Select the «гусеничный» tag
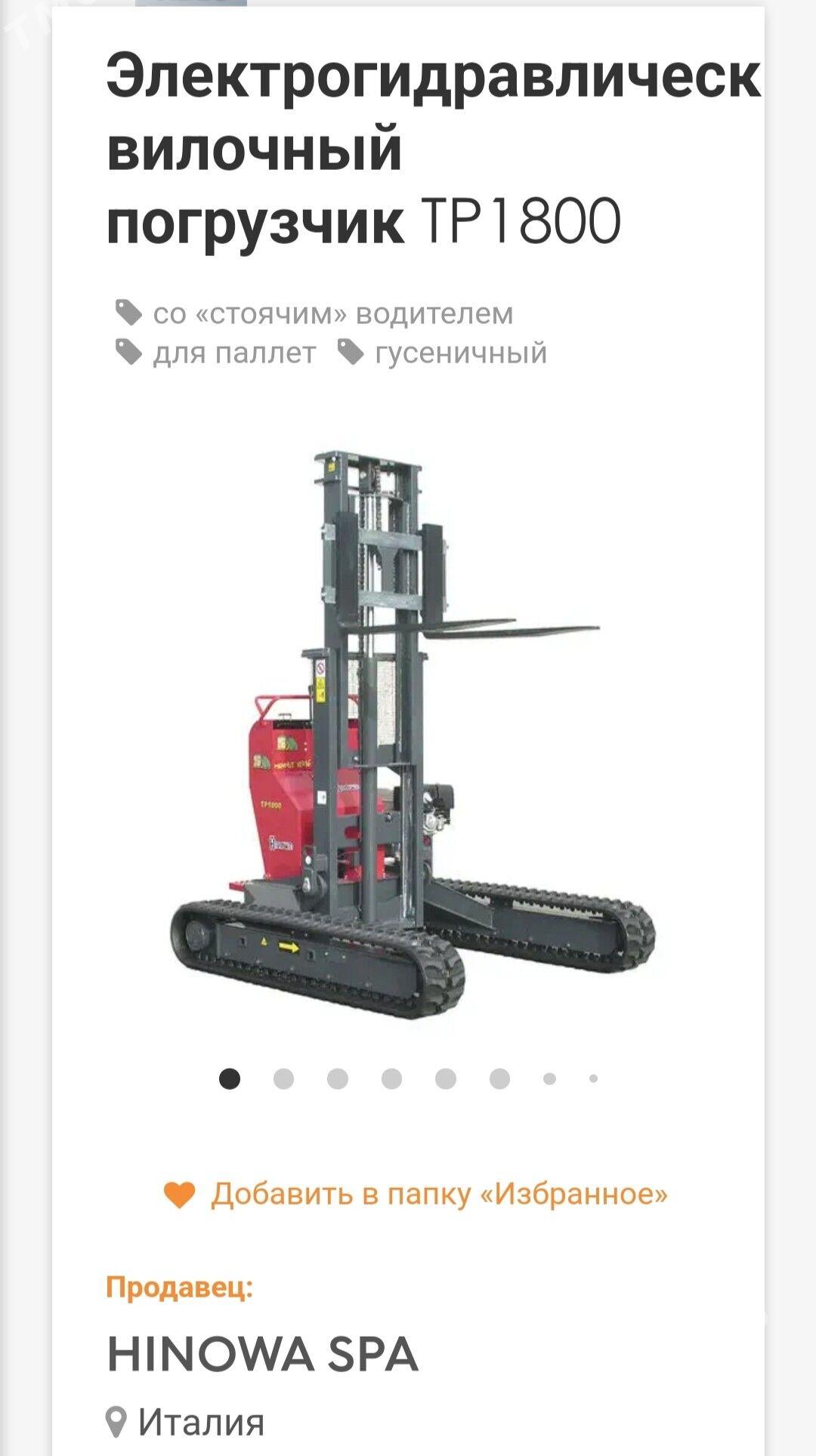The width and height of the screenshot is (816, 1456). [460, 353]
